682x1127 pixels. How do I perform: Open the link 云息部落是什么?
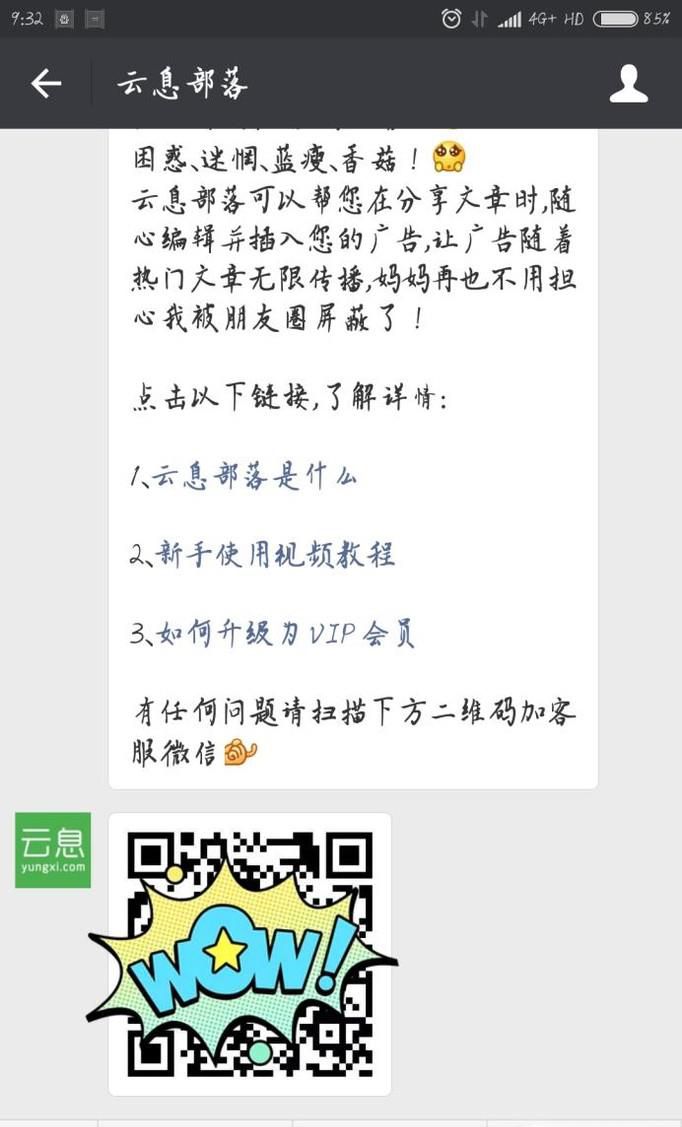(x=254, y=477)
